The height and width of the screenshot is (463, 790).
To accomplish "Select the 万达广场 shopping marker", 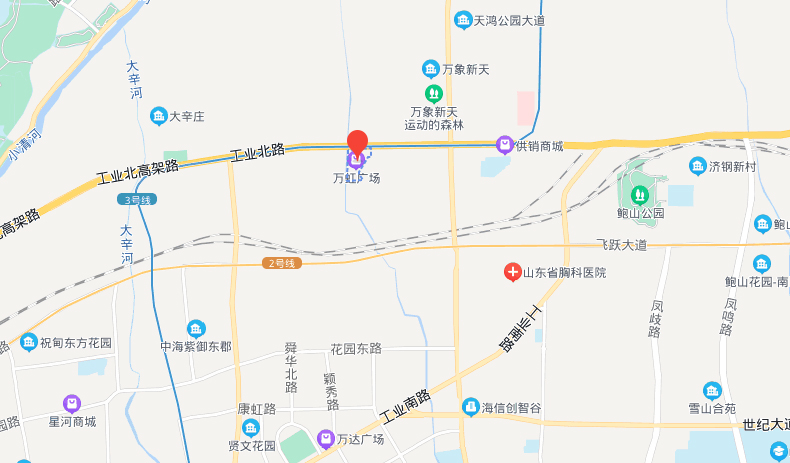I will coord(325,438).
